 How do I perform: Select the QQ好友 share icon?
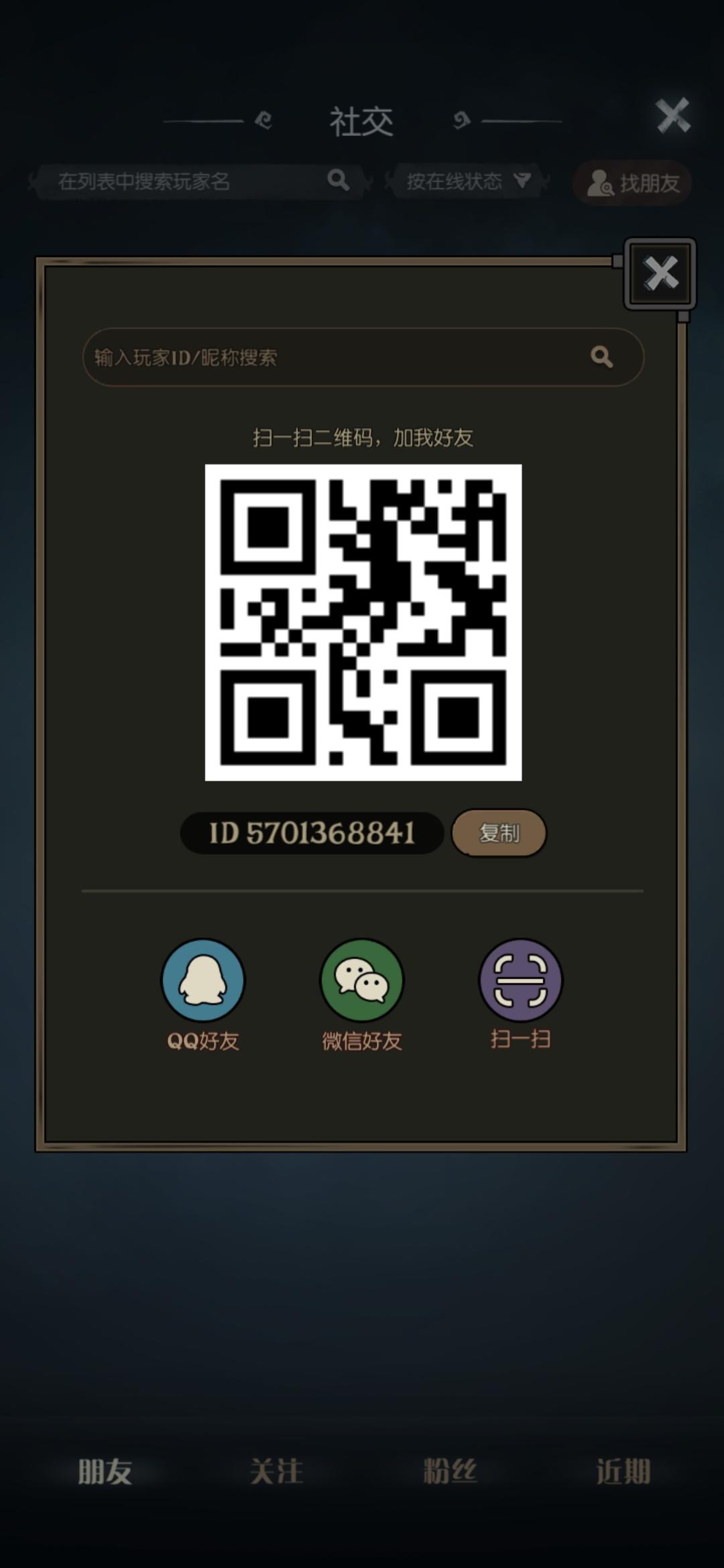tap(202, 979)
